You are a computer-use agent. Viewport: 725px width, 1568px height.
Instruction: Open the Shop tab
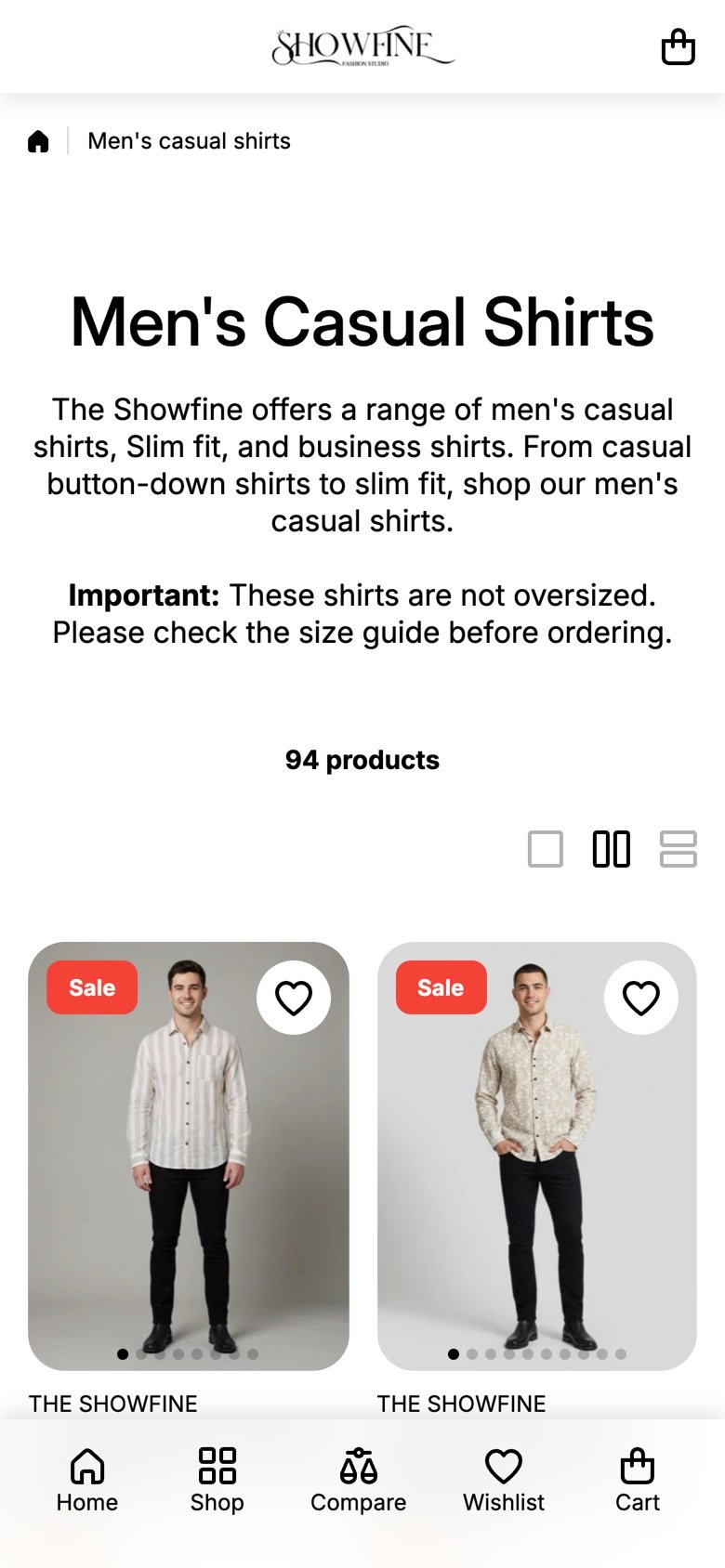(x=217, y=1481)
